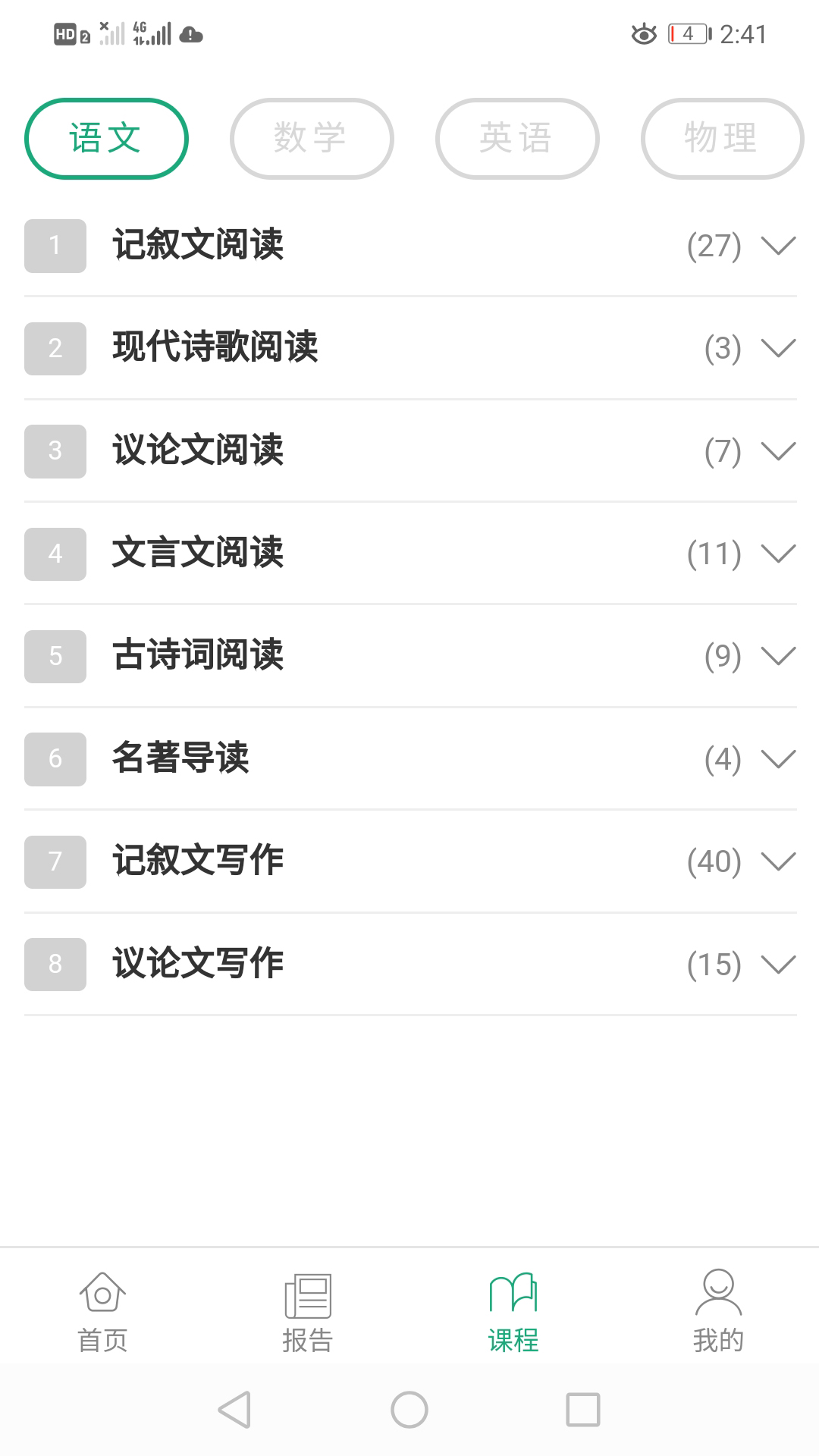Expand the 议论文阅读 section
This screenshot has height=1456, width=819.
[x=410, y=451]
